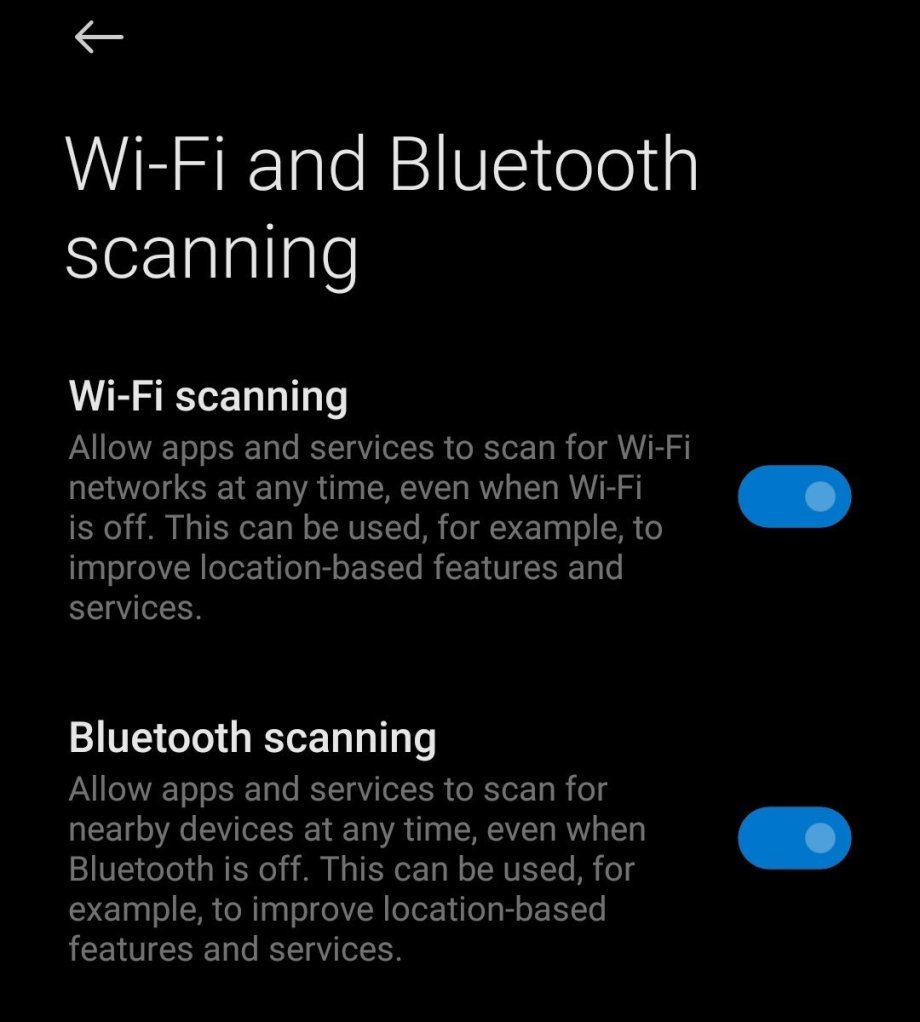The width and height of the screenshot is (920, 1022).
Task: Disable the Wi-Fi scanning switch
Action: 794,496
